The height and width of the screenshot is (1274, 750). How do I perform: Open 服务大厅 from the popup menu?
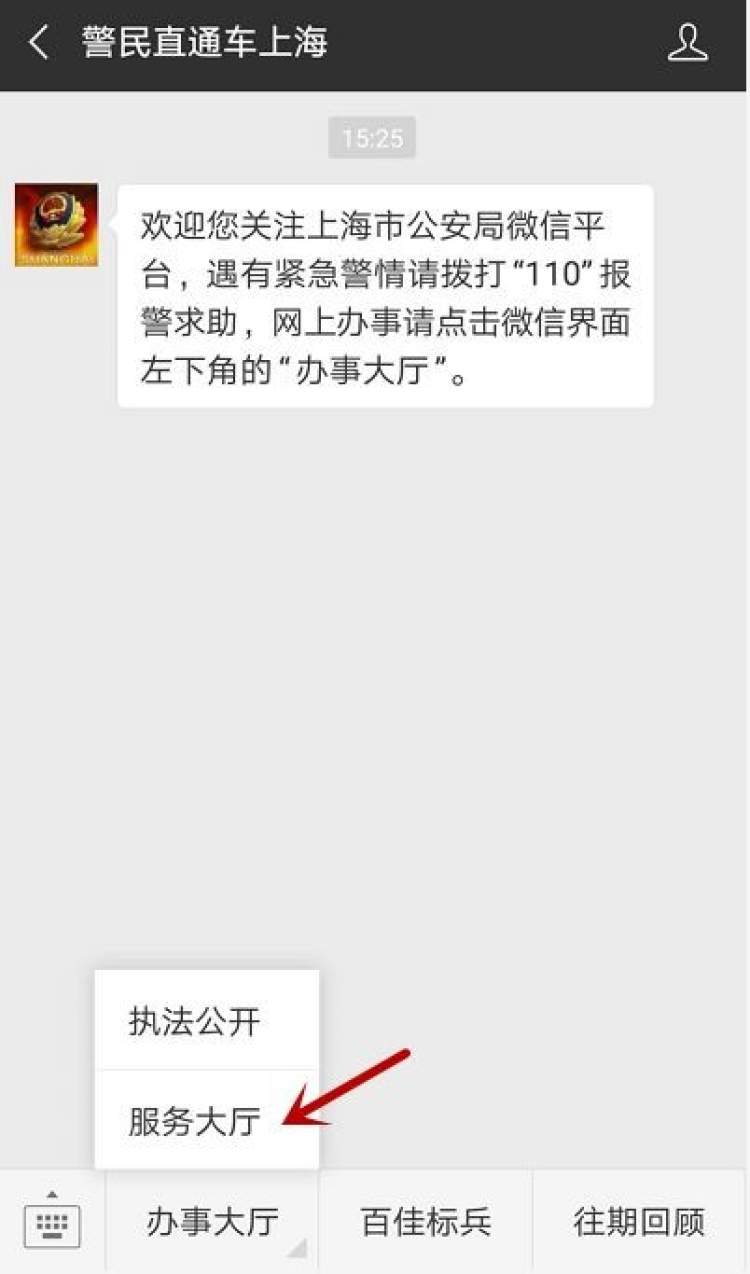[x=207, y=1121]
